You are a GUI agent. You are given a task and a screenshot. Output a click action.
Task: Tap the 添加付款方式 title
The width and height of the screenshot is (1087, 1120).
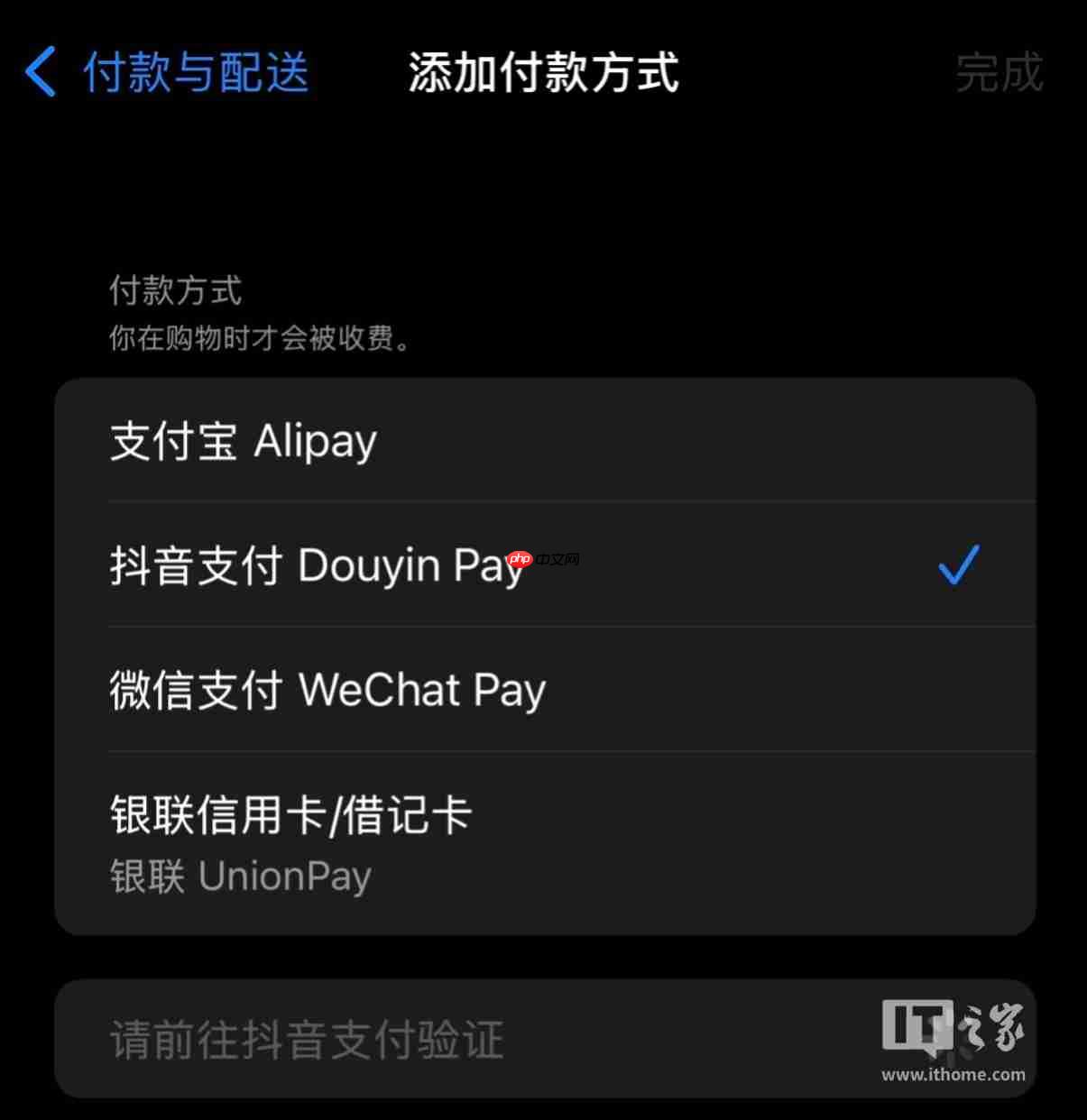point(543,74)
